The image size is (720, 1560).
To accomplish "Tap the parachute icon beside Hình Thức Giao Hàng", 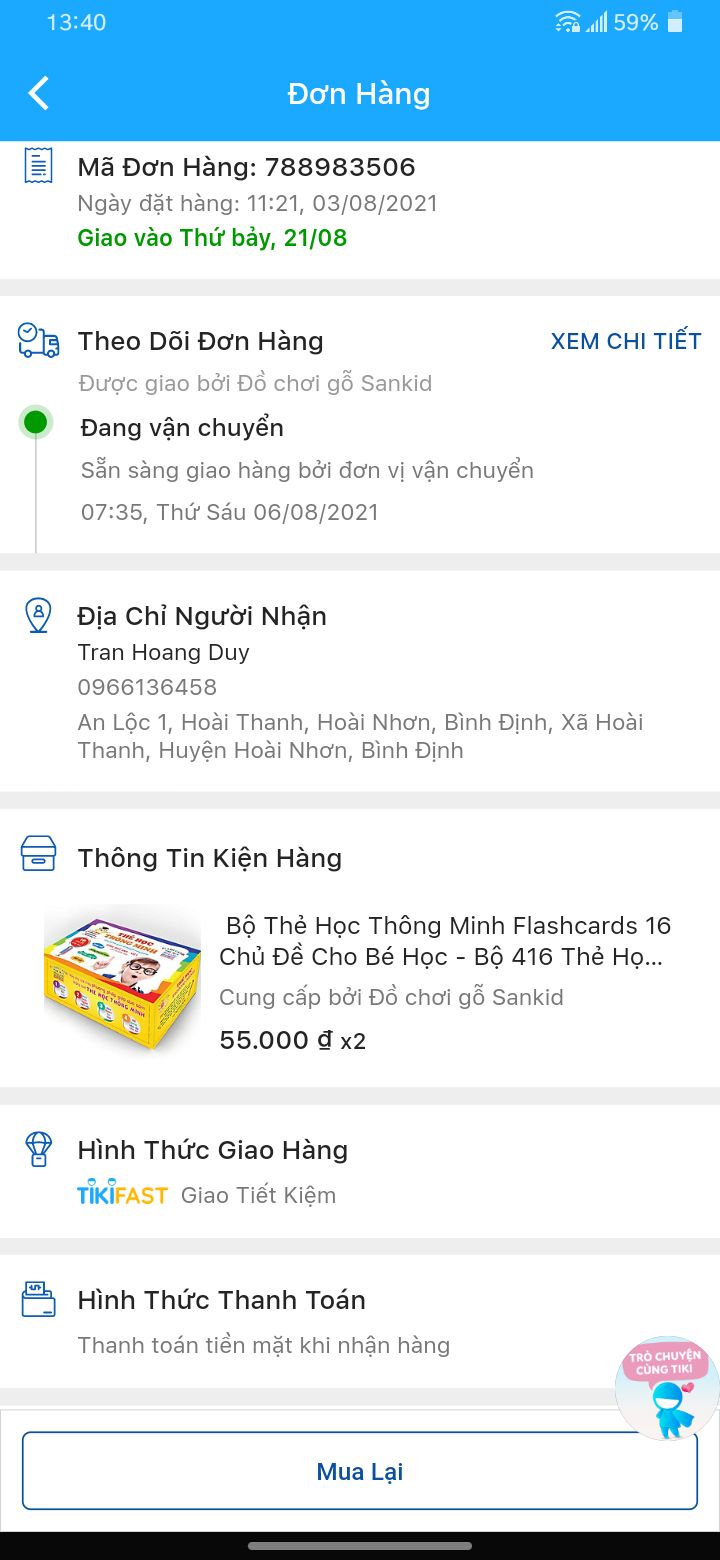I will (x=38, y=1150).
